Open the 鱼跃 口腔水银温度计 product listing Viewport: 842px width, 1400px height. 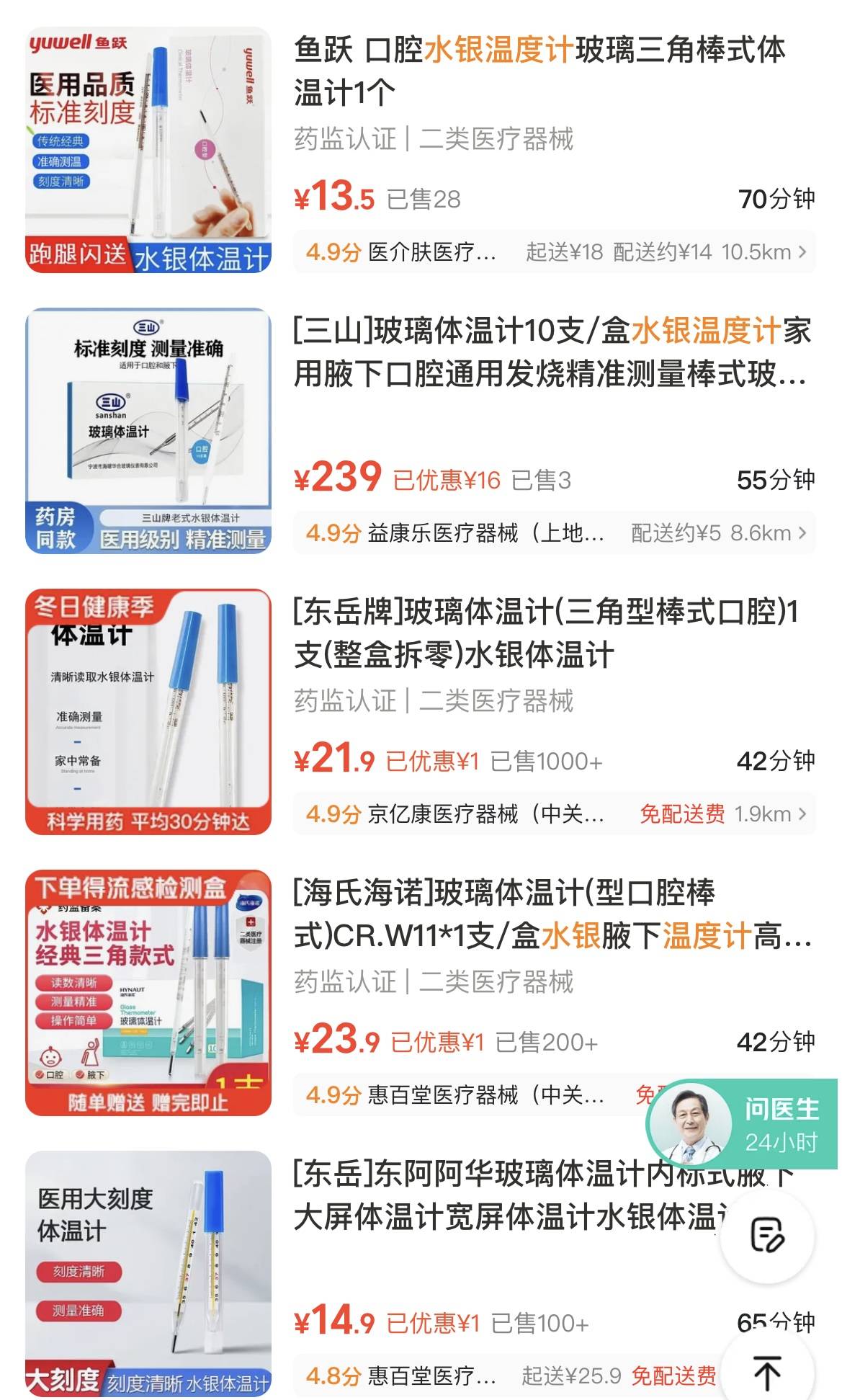tap(539, 71)
